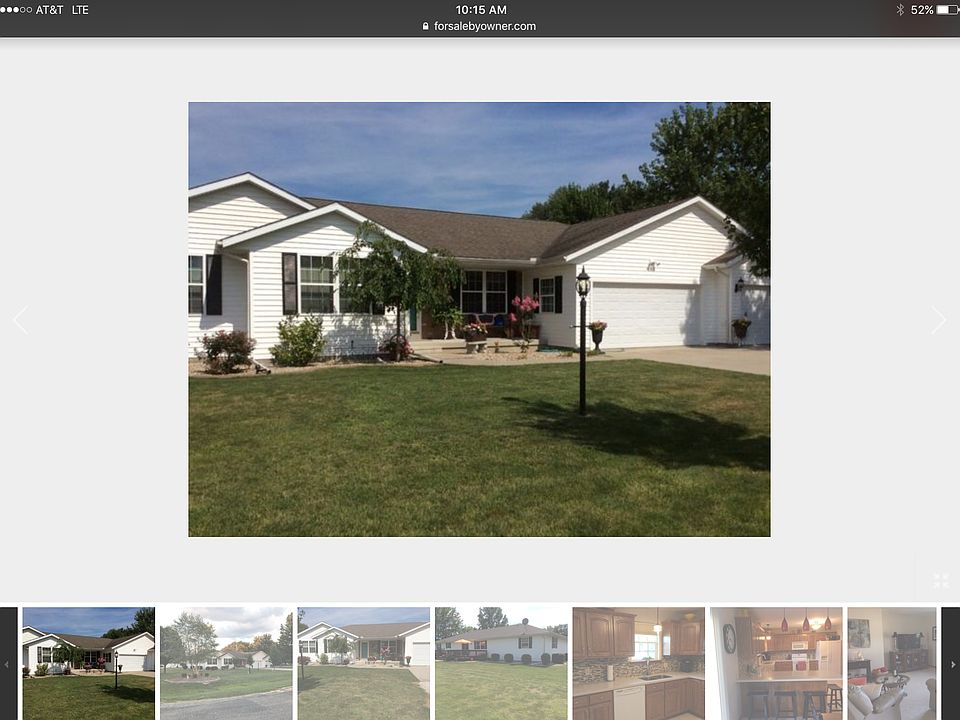Tap the forsalebyowner.com address bar
960x720 pixels.
[480, 27]
